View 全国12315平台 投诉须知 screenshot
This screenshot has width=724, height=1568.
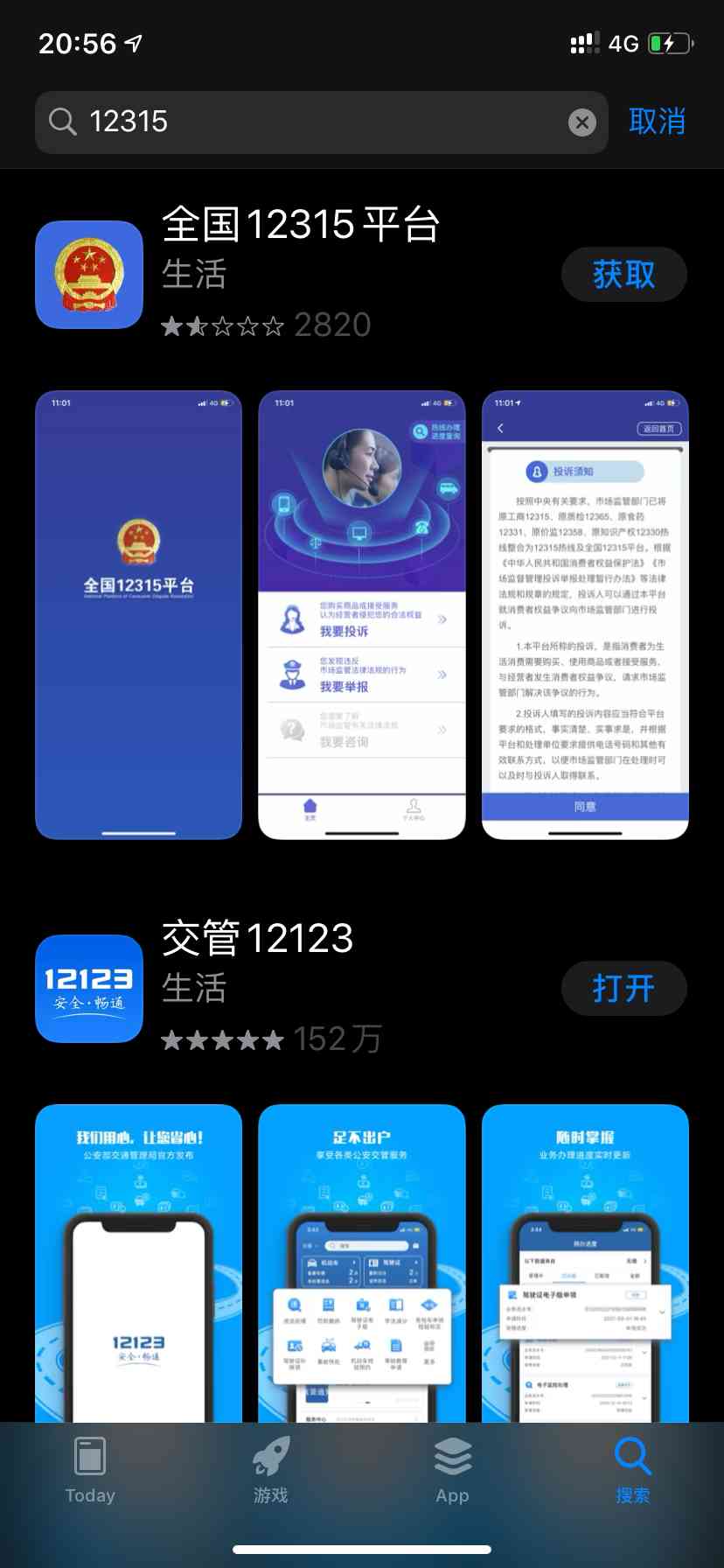[585, 614]
